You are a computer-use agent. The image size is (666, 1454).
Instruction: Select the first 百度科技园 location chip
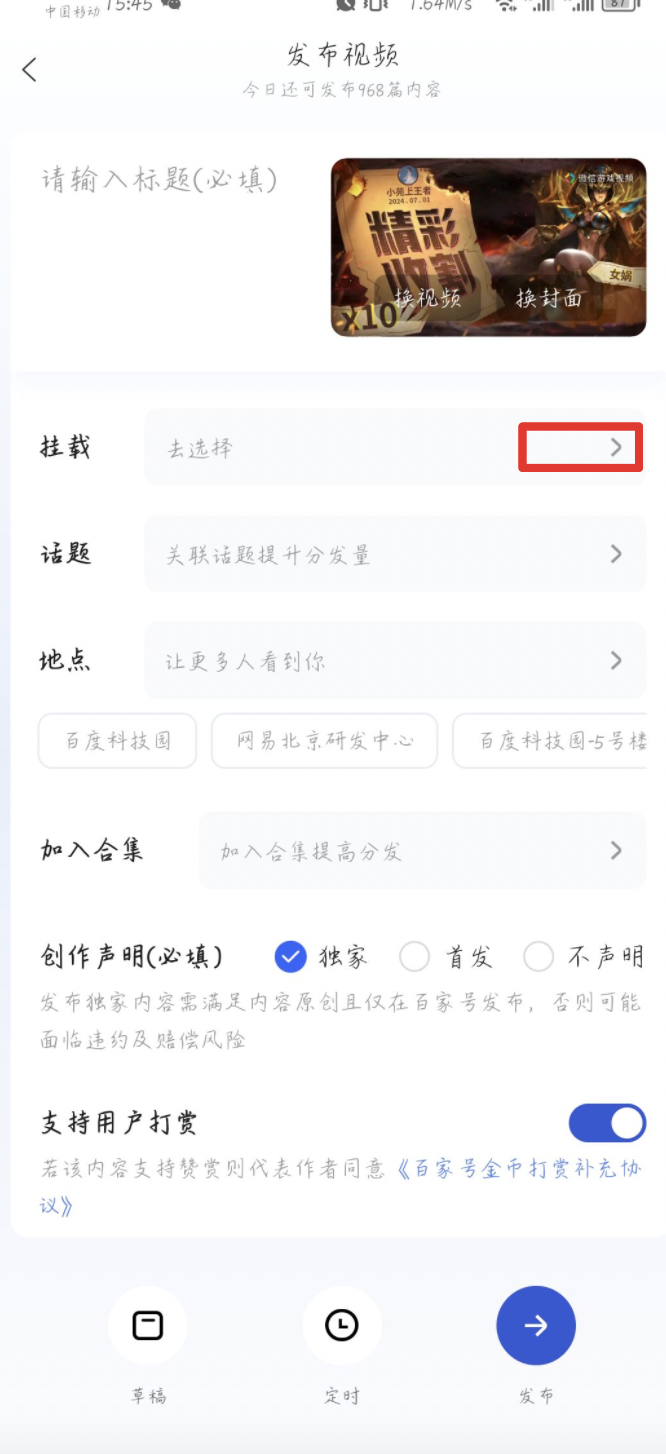tap(118, 741)
